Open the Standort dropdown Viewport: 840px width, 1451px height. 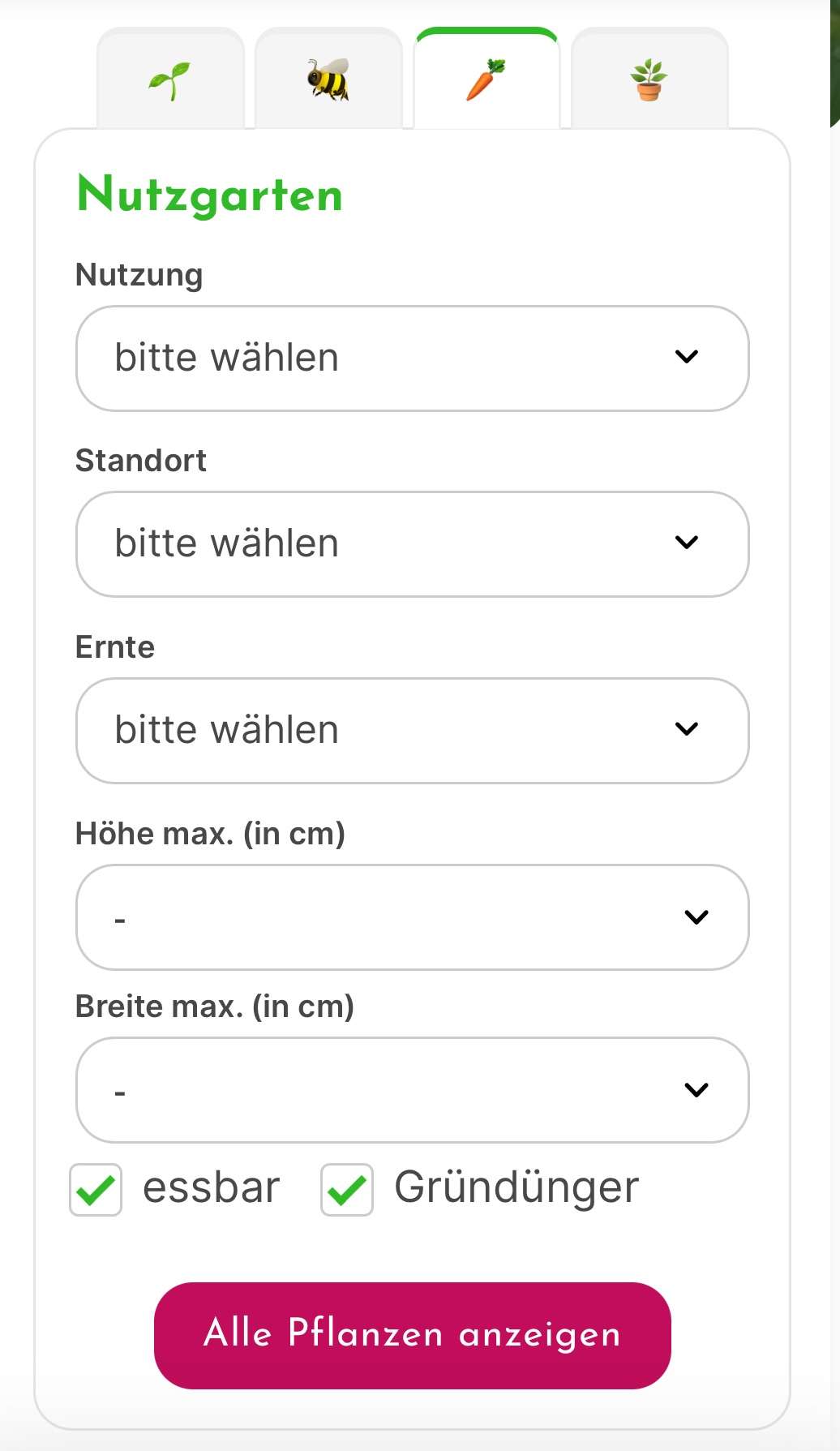click(x=412, y=544)
